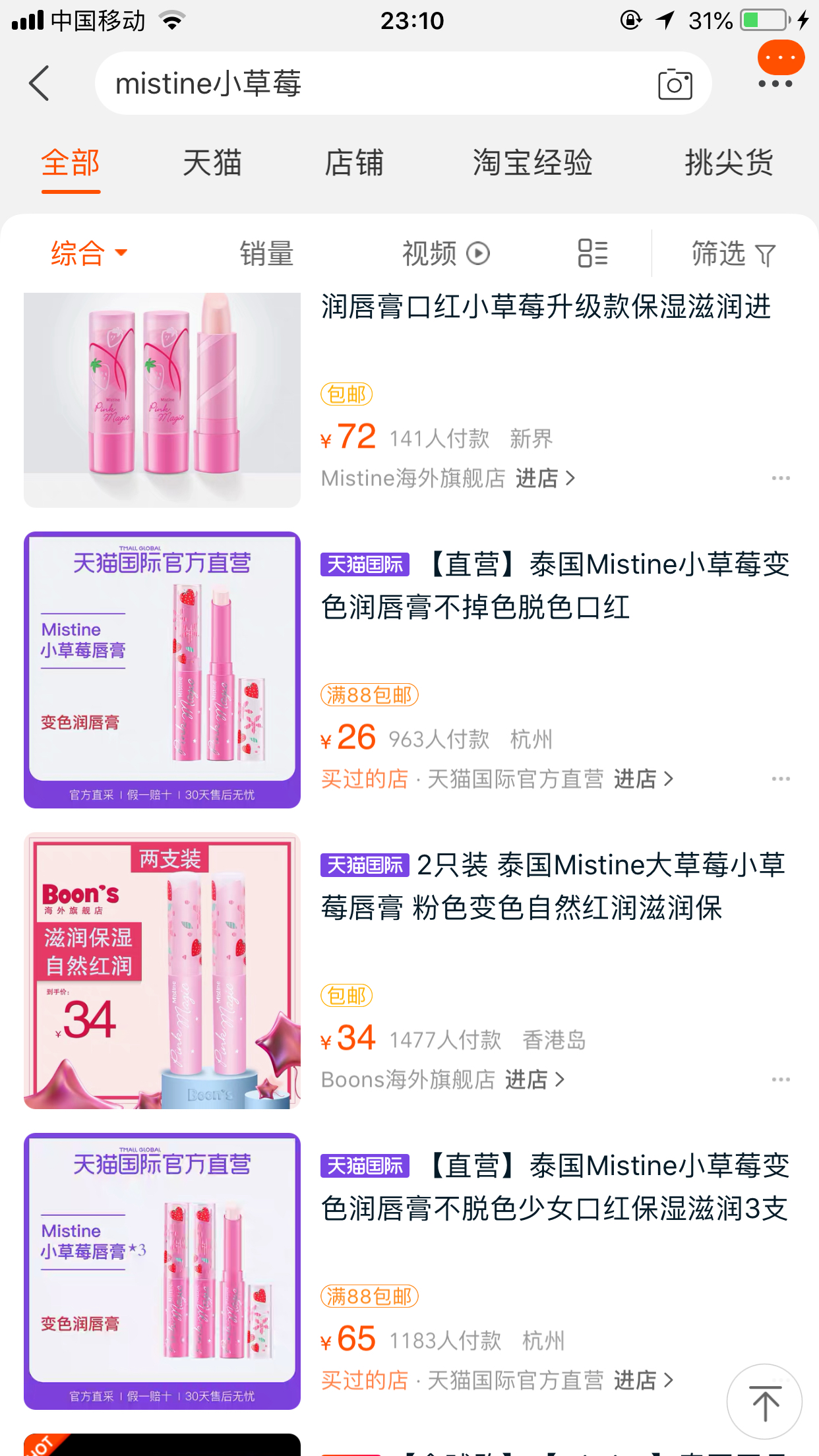Play video results via the 视频 play icon
The height and width of the screenshot is (1456, 819).
tap(477, 253)
